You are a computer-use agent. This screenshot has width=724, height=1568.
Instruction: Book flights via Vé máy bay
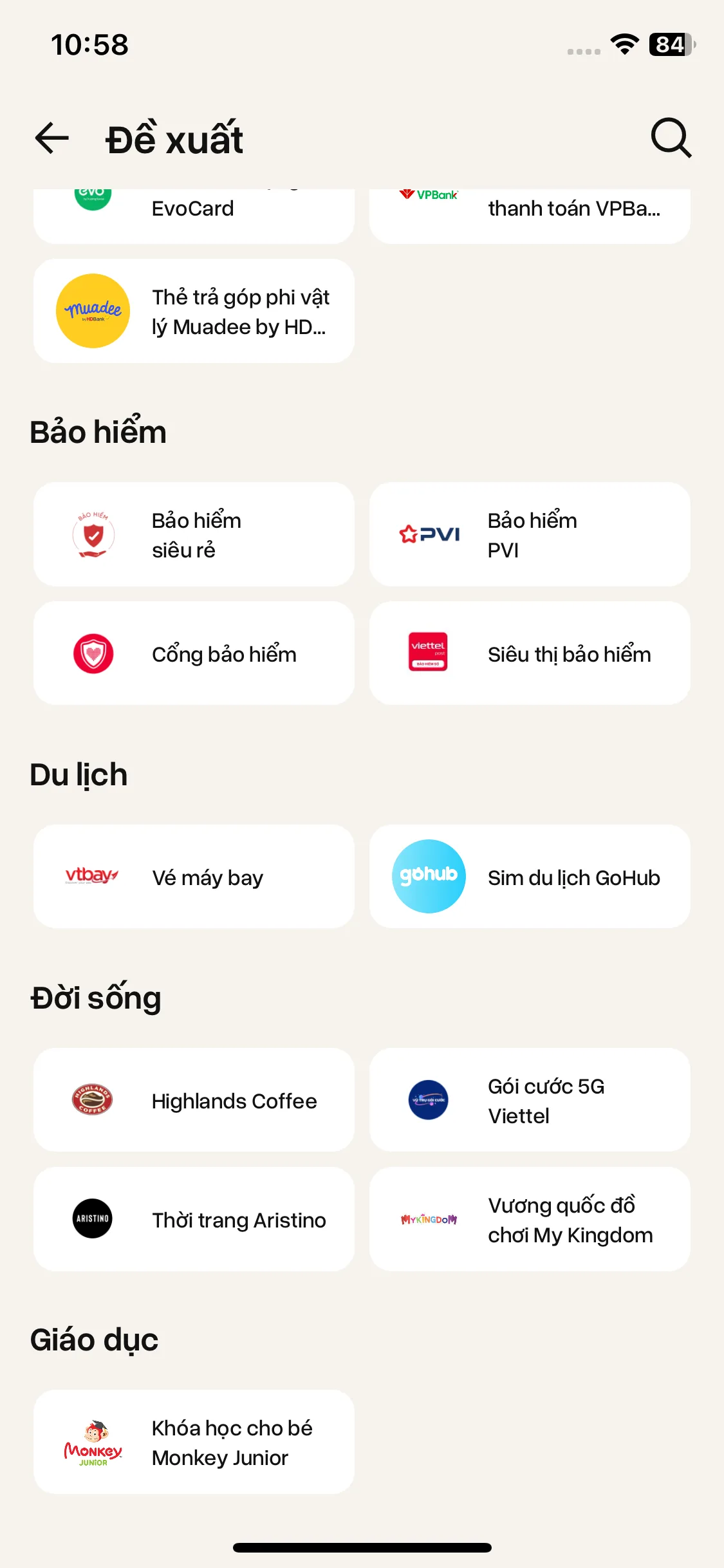[194, 877]
